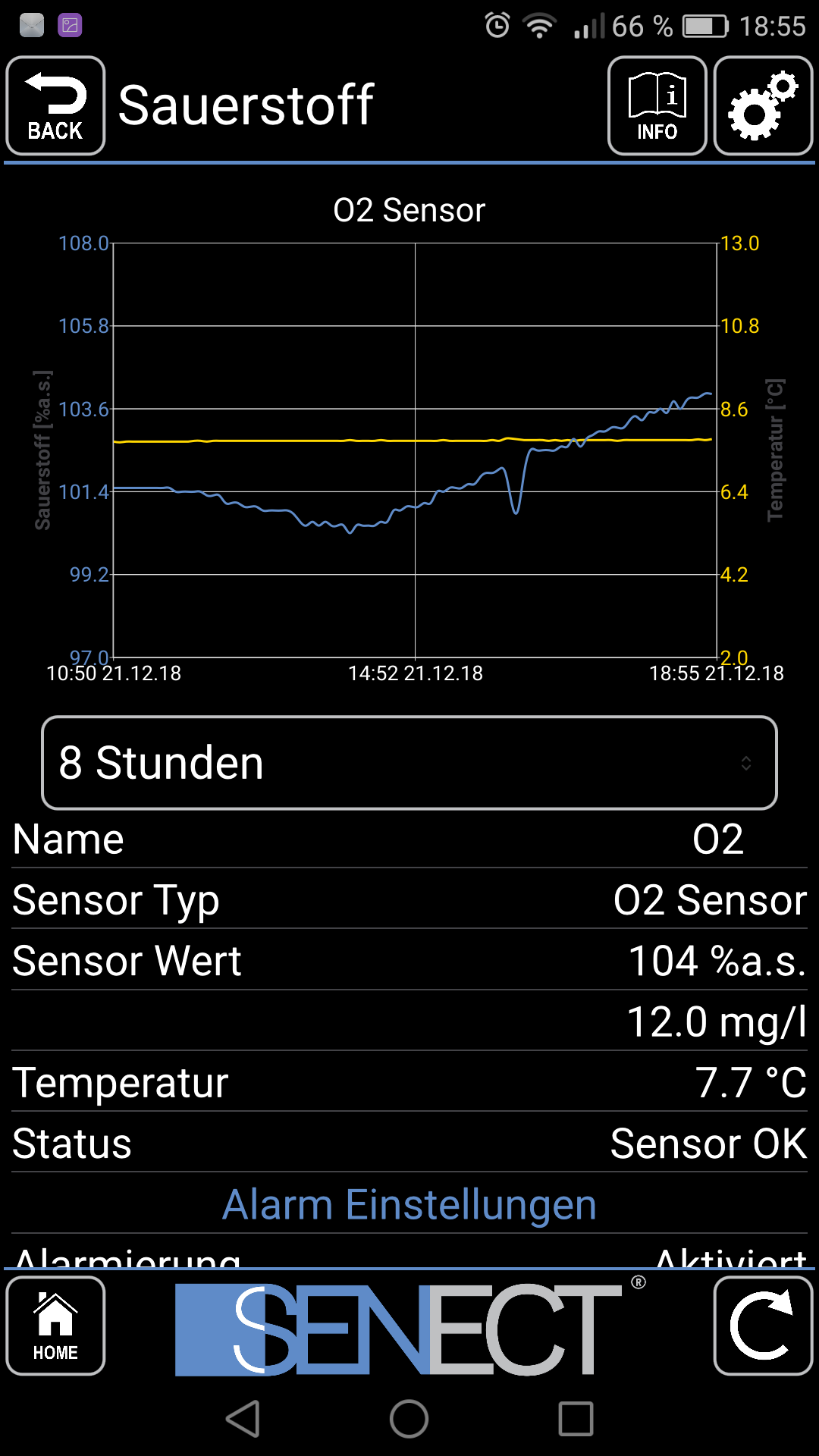Open the settings gear
Image resolution: width=819 pixels, height=1456 pixels.
pyautogui.click(x=763, y=106)
